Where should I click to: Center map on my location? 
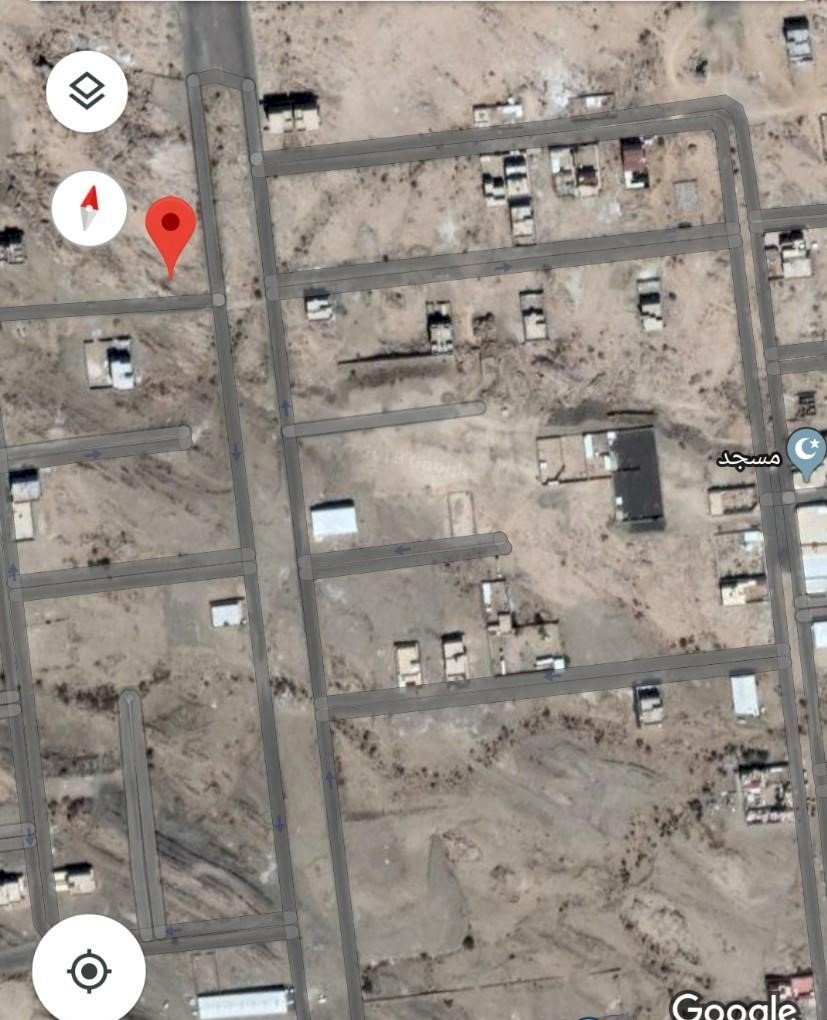pos(89,970)
